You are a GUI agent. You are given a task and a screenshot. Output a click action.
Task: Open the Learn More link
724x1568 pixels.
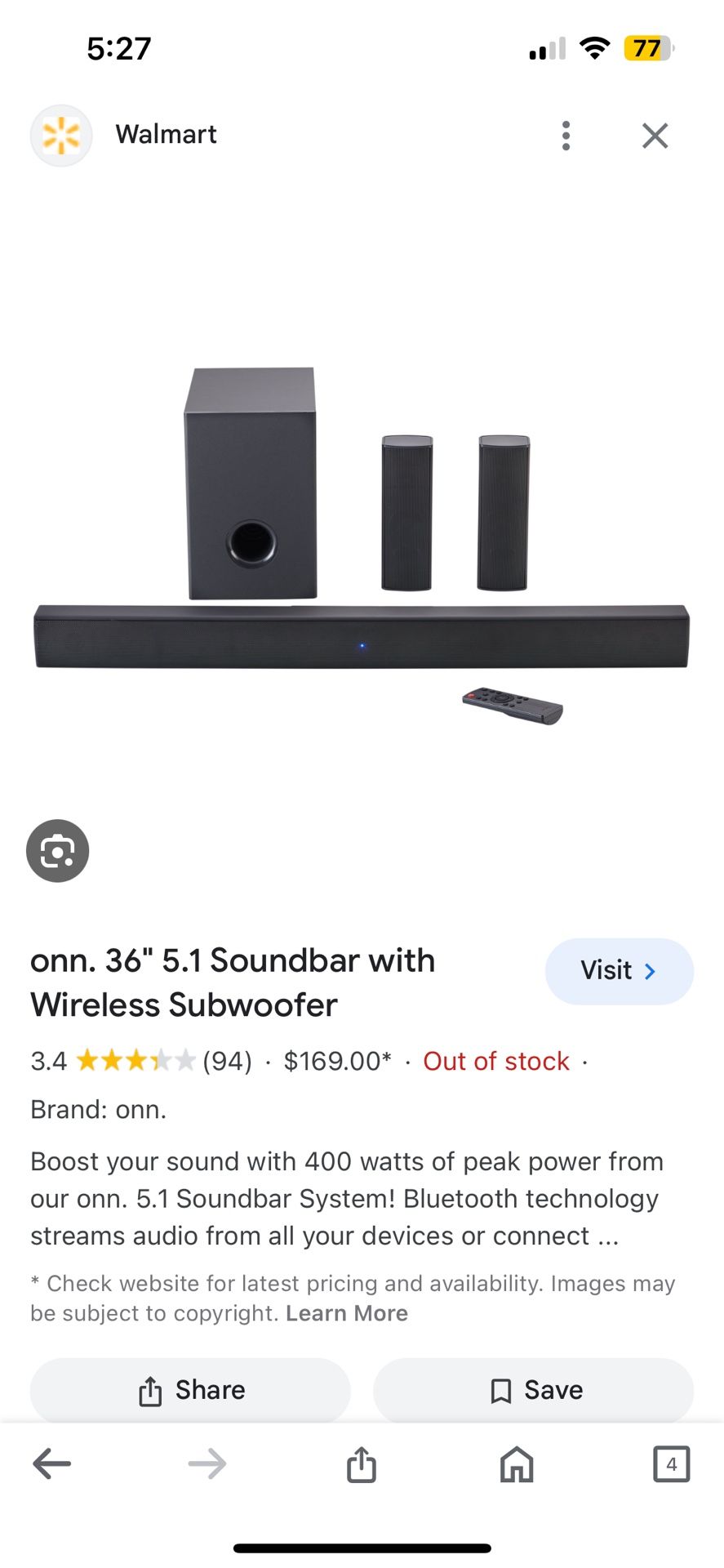[x=346, y=1313]
